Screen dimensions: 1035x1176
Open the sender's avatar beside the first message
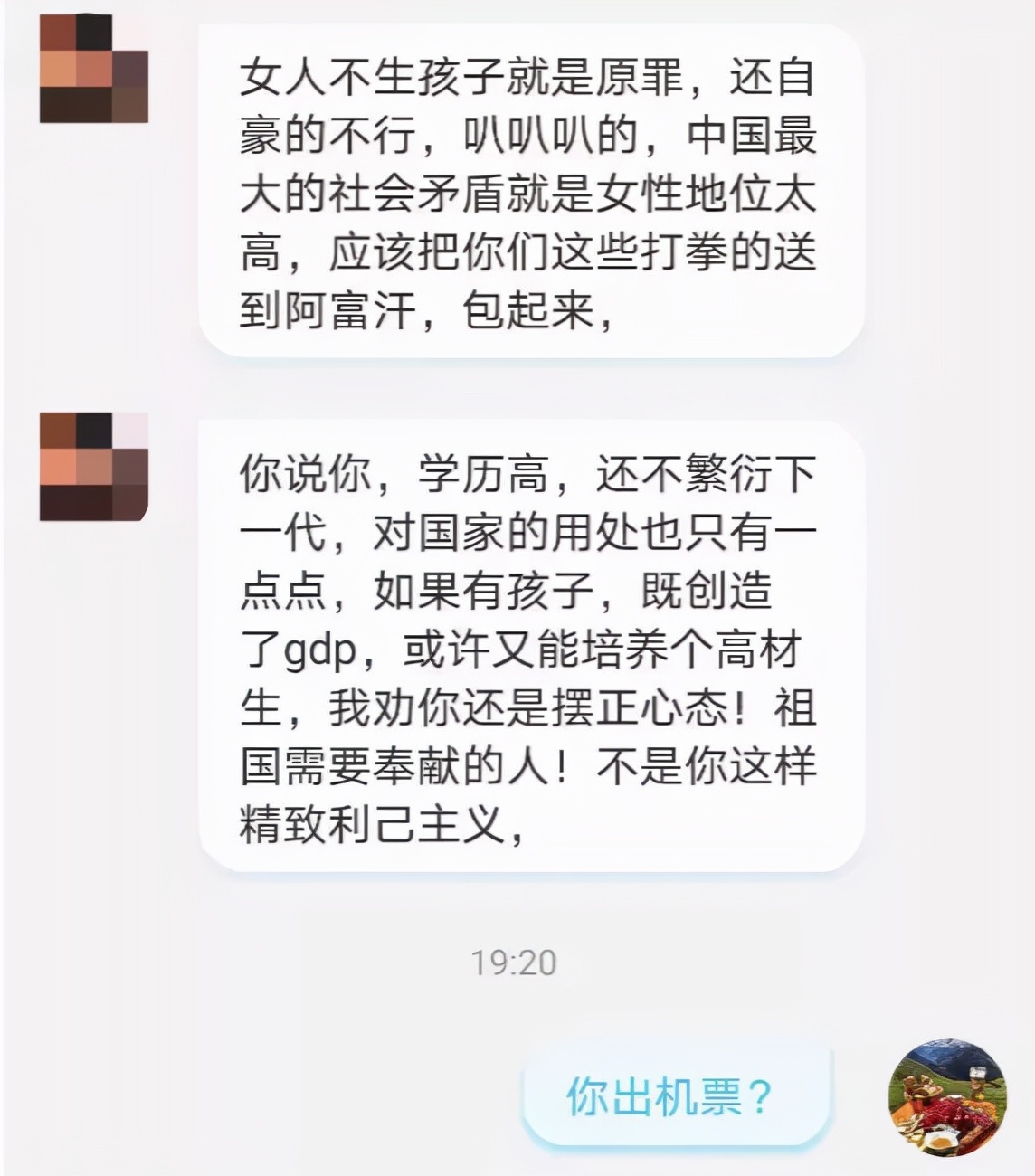coord(93,69)
